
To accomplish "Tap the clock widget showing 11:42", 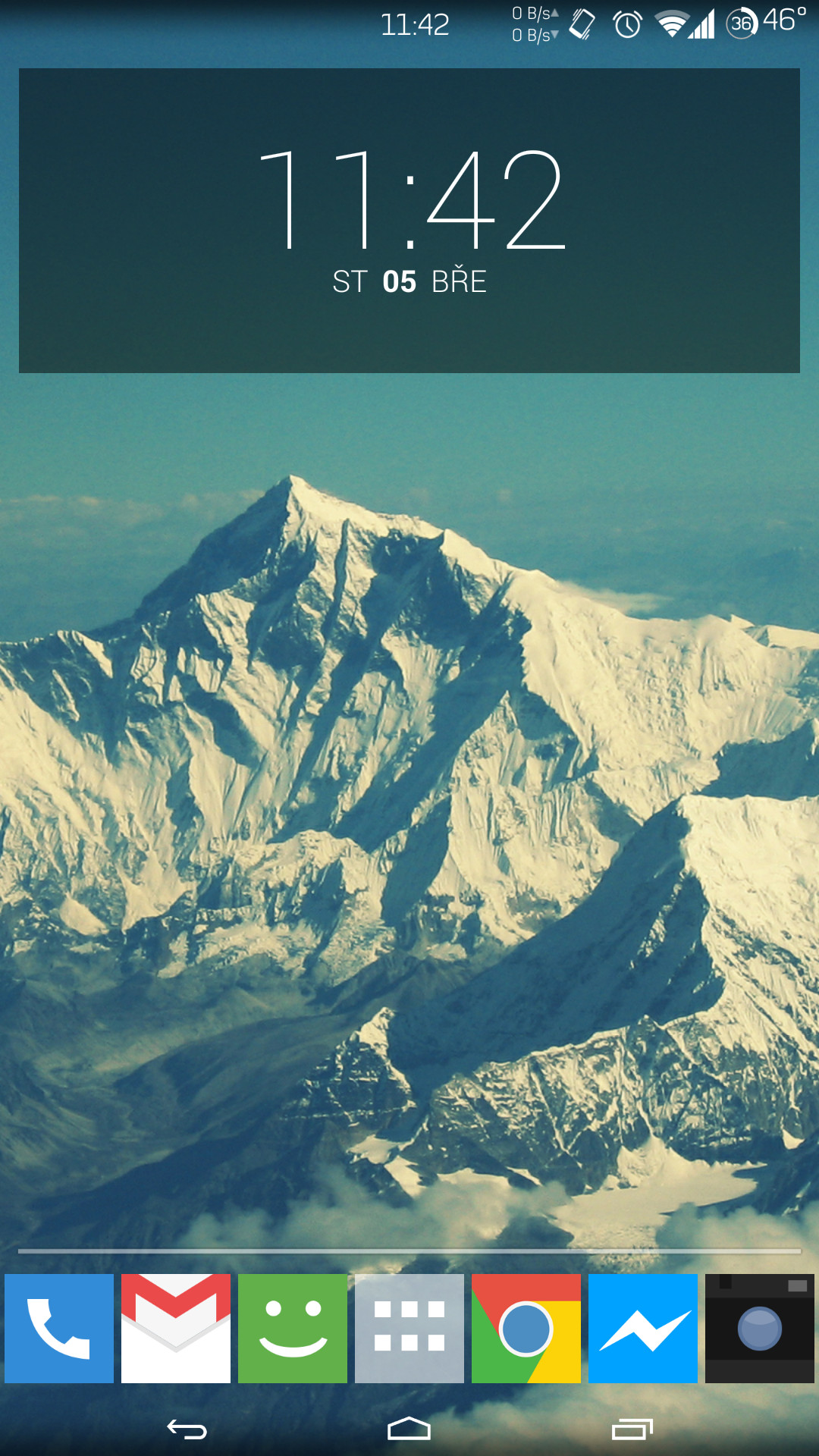I will coord(409,201).
